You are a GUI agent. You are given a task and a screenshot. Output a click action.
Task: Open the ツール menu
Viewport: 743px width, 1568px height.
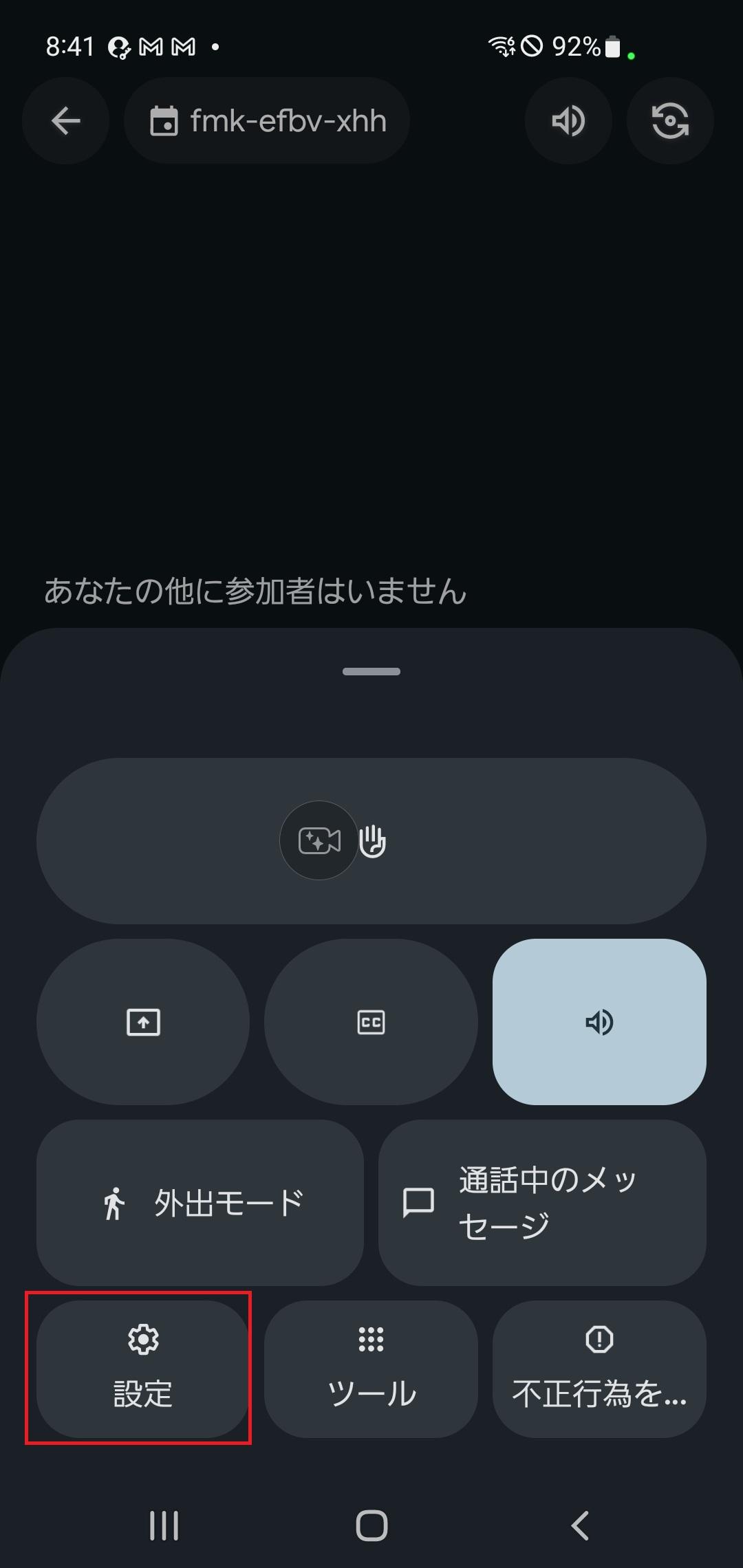click(x=371, y=1369)
